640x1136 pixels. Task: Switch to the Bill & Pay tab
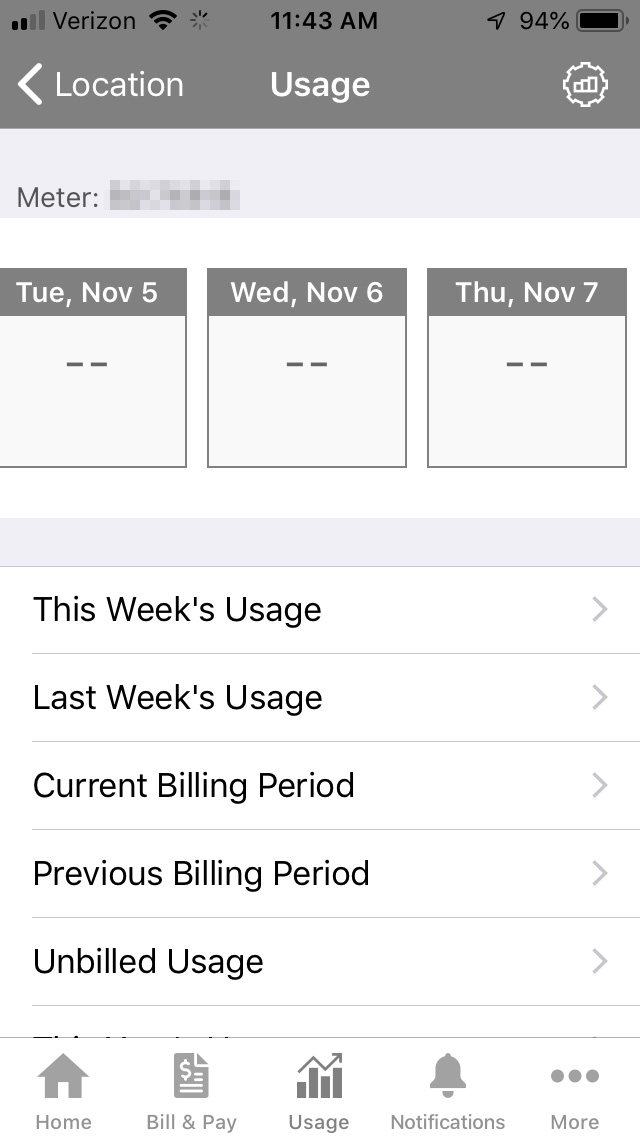click(x=191, y=1090)
